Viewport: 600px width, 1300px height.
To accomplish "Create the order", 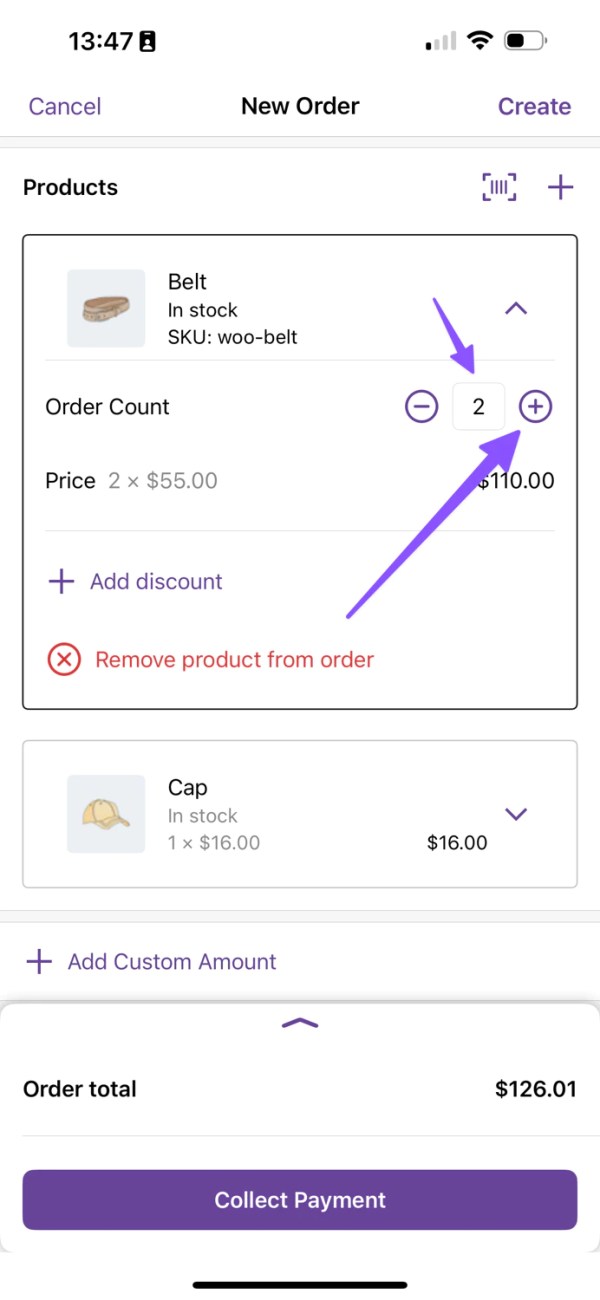I will coord(534,106).
